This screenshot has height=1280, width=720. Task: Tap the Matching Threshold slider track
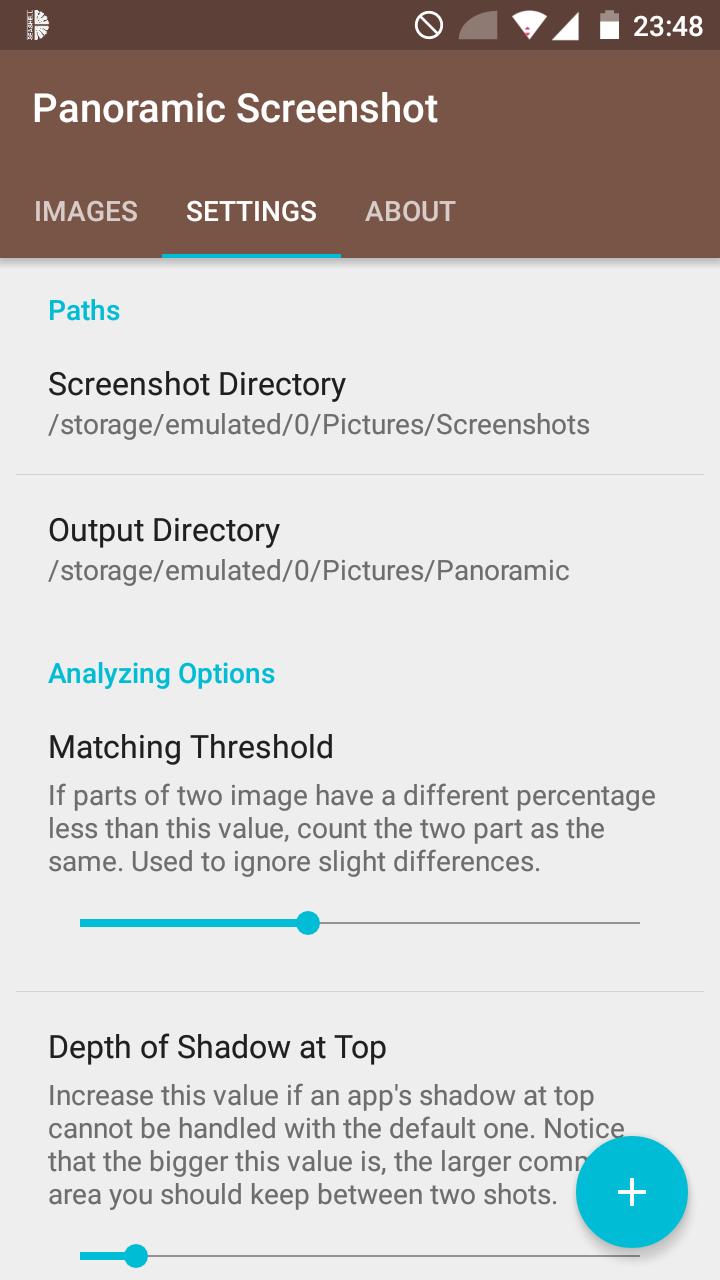click(x=360, y=923)
